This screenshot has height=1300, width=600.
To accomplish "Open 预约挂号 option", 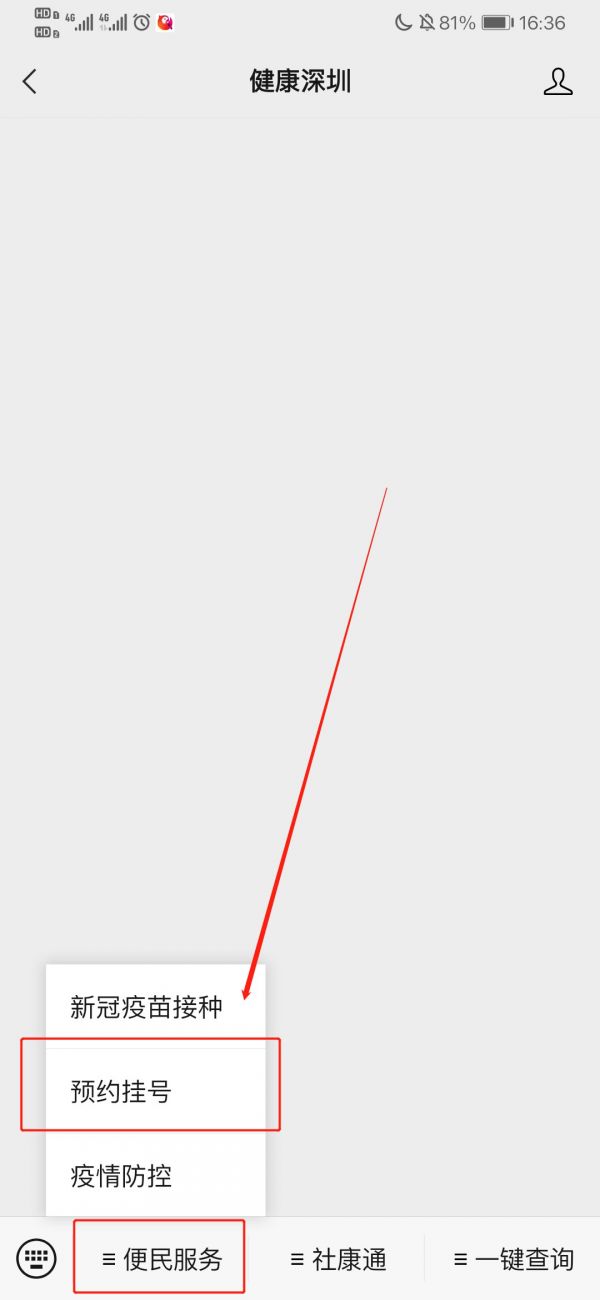I will [122, 1091].
